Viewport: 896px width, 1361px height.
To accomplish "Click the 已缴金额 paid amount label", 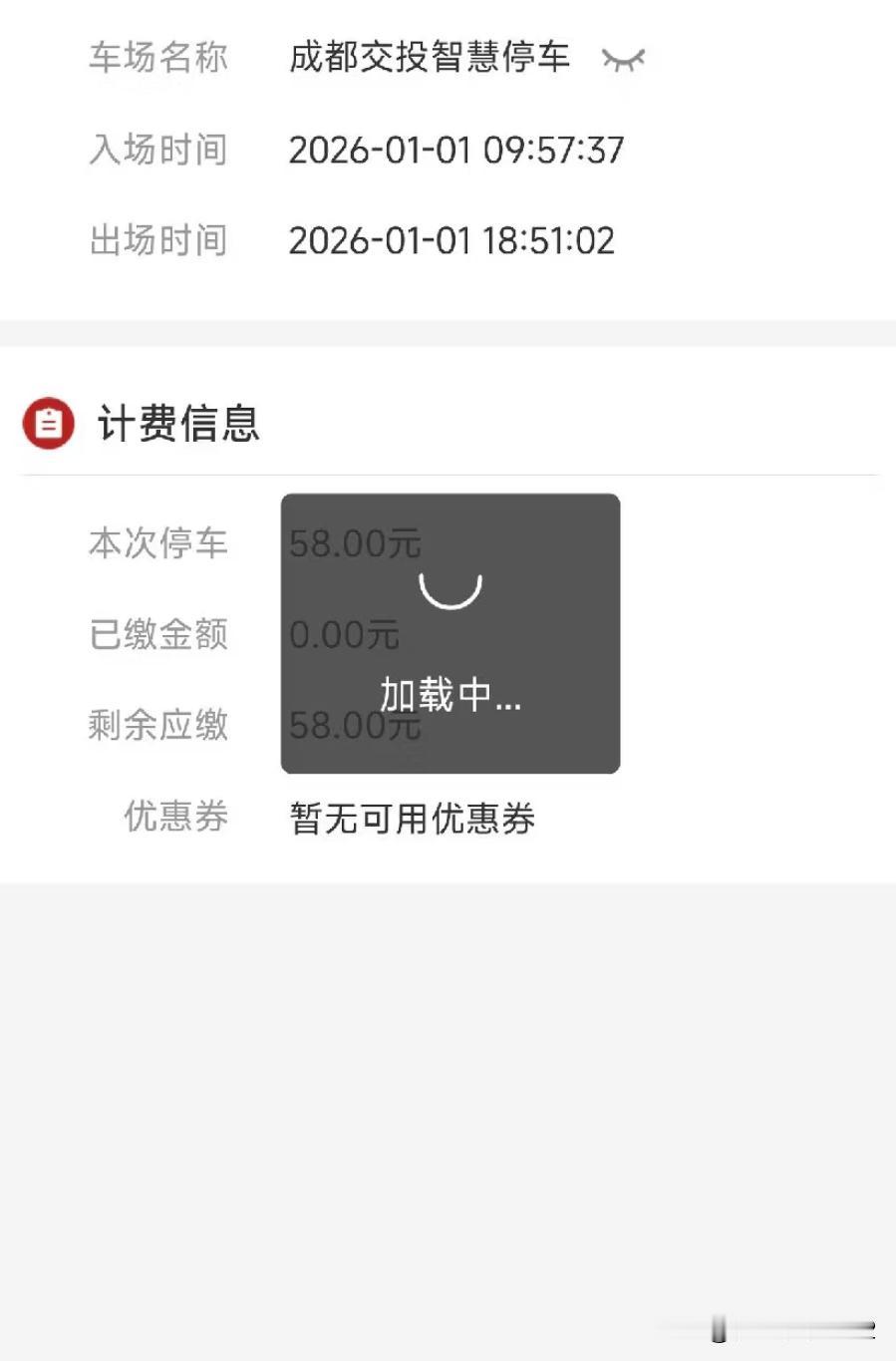I will (159, 634).
